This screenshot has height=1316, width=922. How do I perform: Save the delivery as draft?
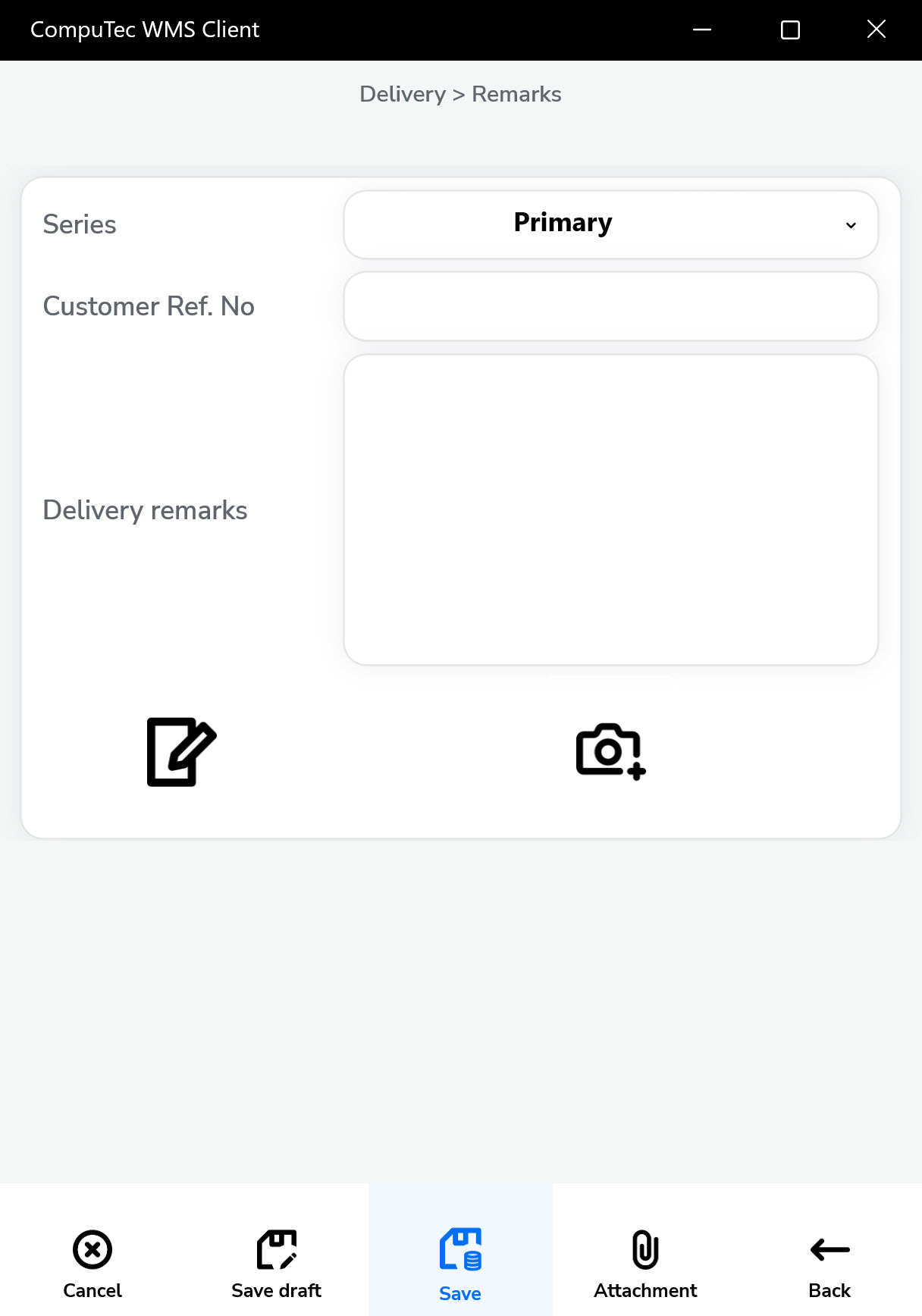[x=276, y=1261]
